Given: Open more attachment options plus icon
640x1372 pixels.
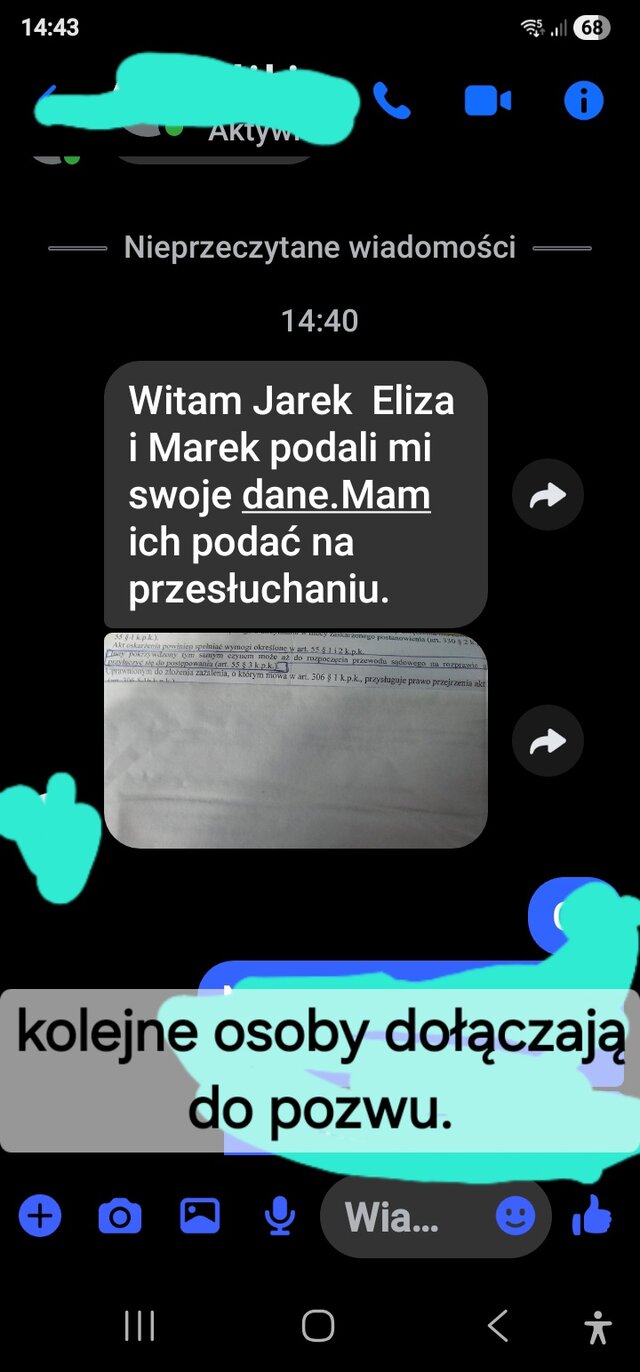Looking at the screenshot, I should point(41,1217).
